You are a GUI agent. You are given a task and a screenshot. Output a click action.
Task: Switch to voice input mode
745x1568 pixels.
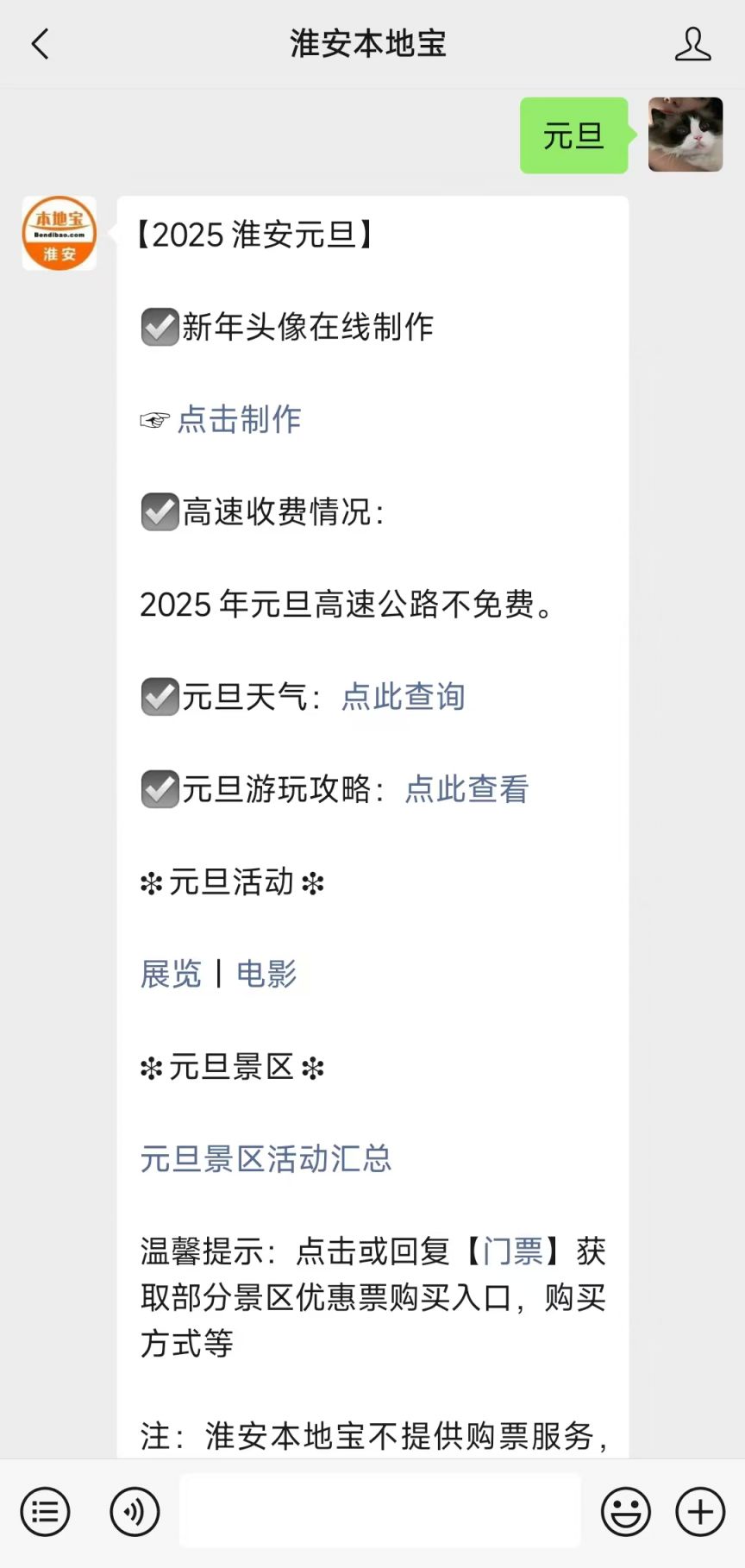135,1512
